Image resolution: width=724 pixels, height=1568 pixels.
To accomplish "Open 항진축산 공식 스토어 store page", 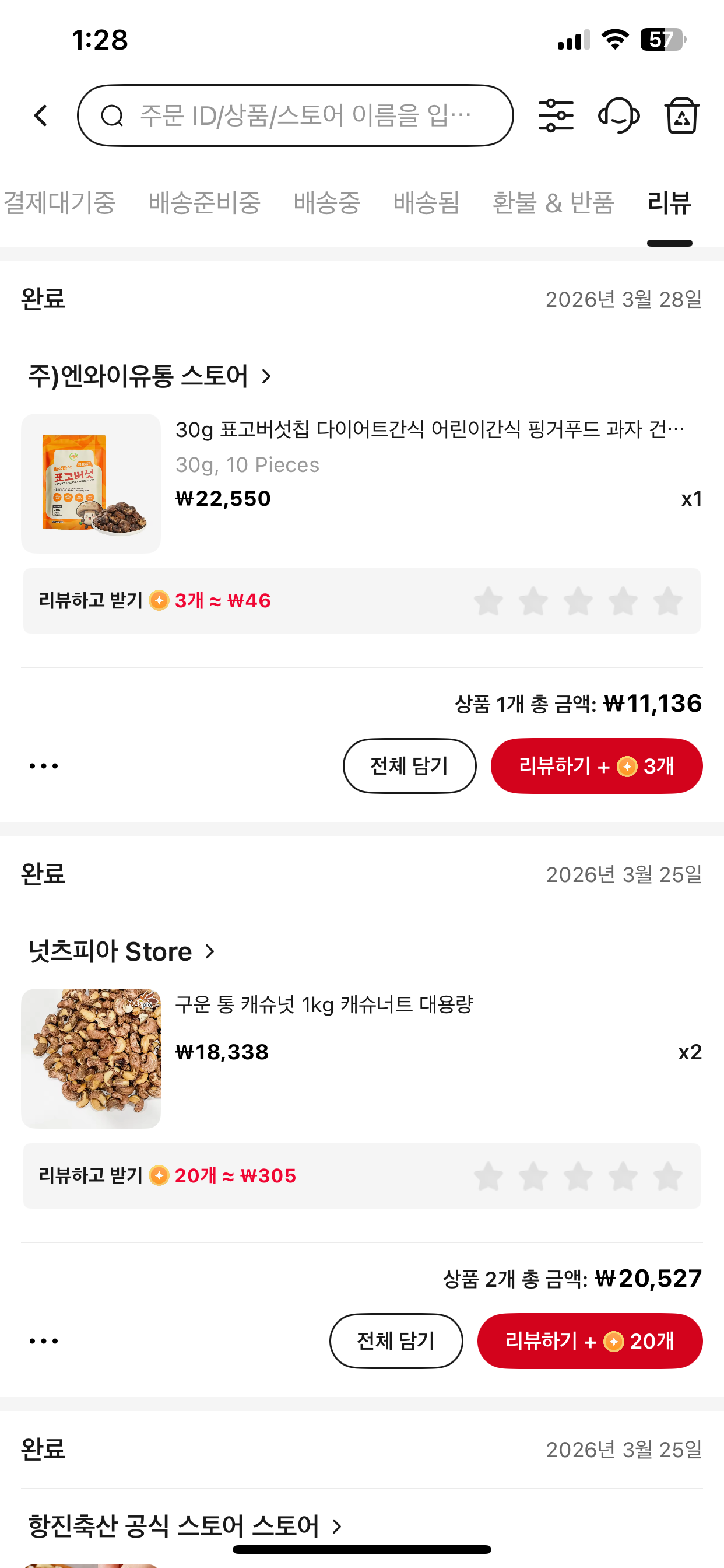I will pos(184,1525).
